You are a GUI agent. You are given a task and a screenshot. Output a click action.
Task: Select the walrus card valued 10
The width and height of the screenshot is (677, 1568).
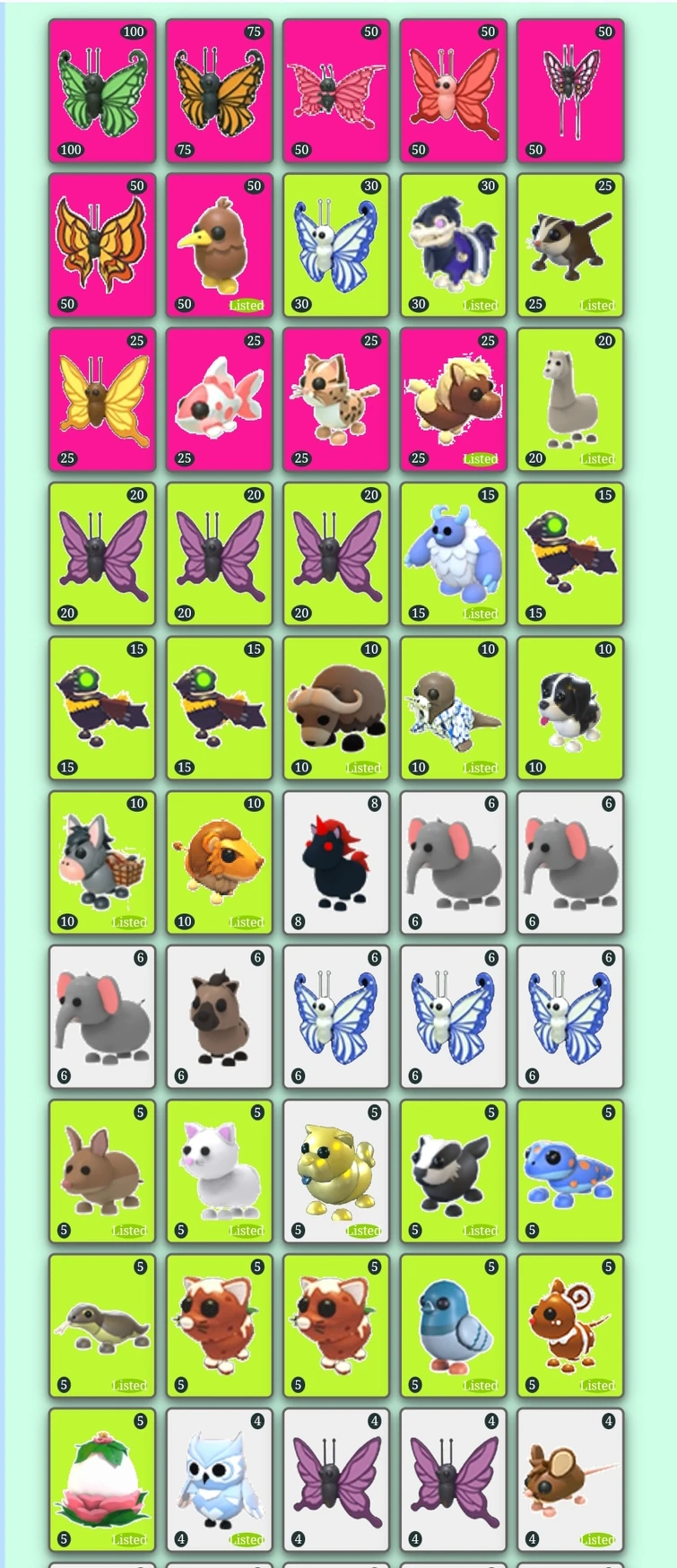click(454, 709)
